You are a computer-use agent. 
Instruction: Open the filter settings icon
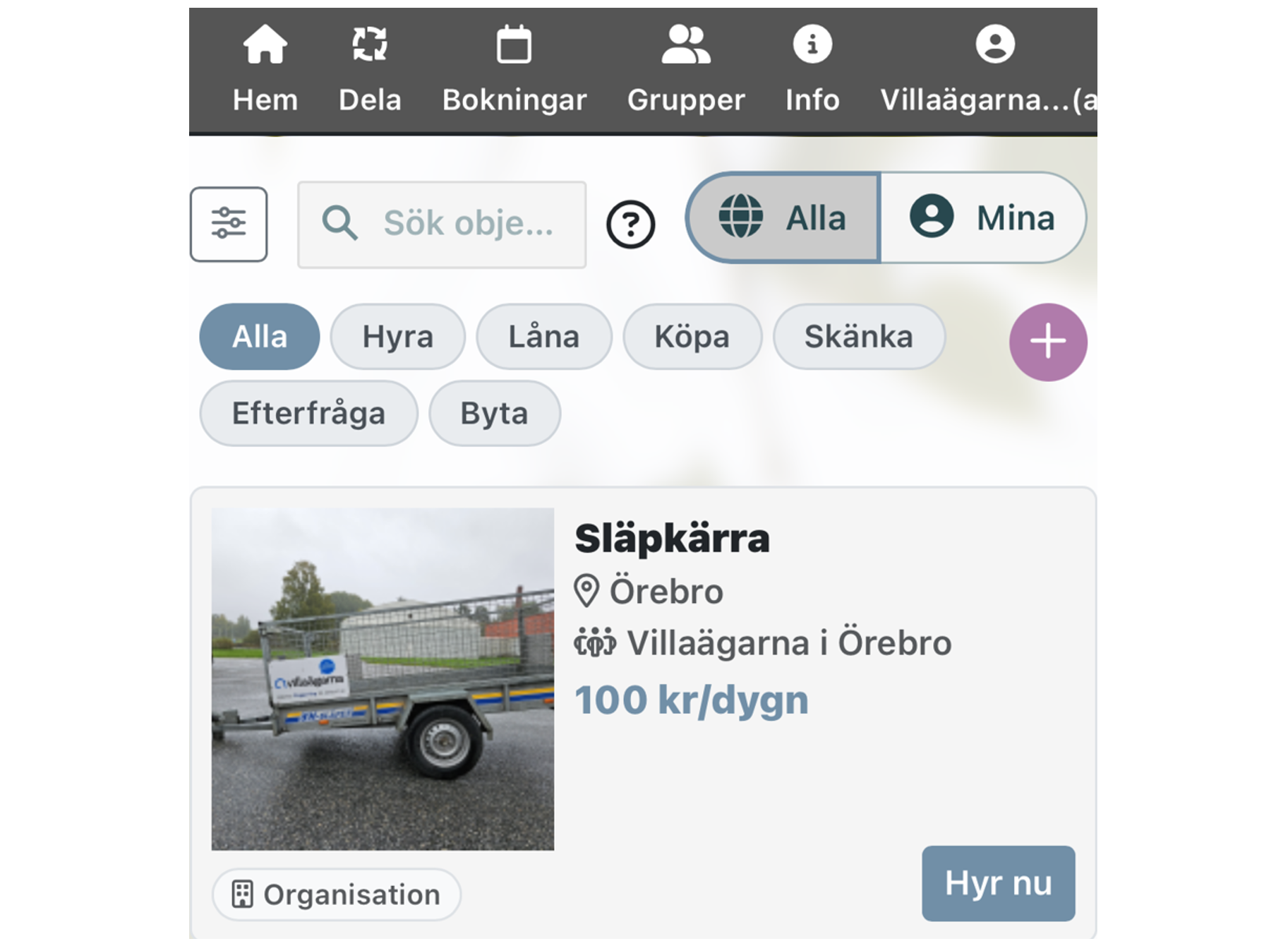coord(229,224)
